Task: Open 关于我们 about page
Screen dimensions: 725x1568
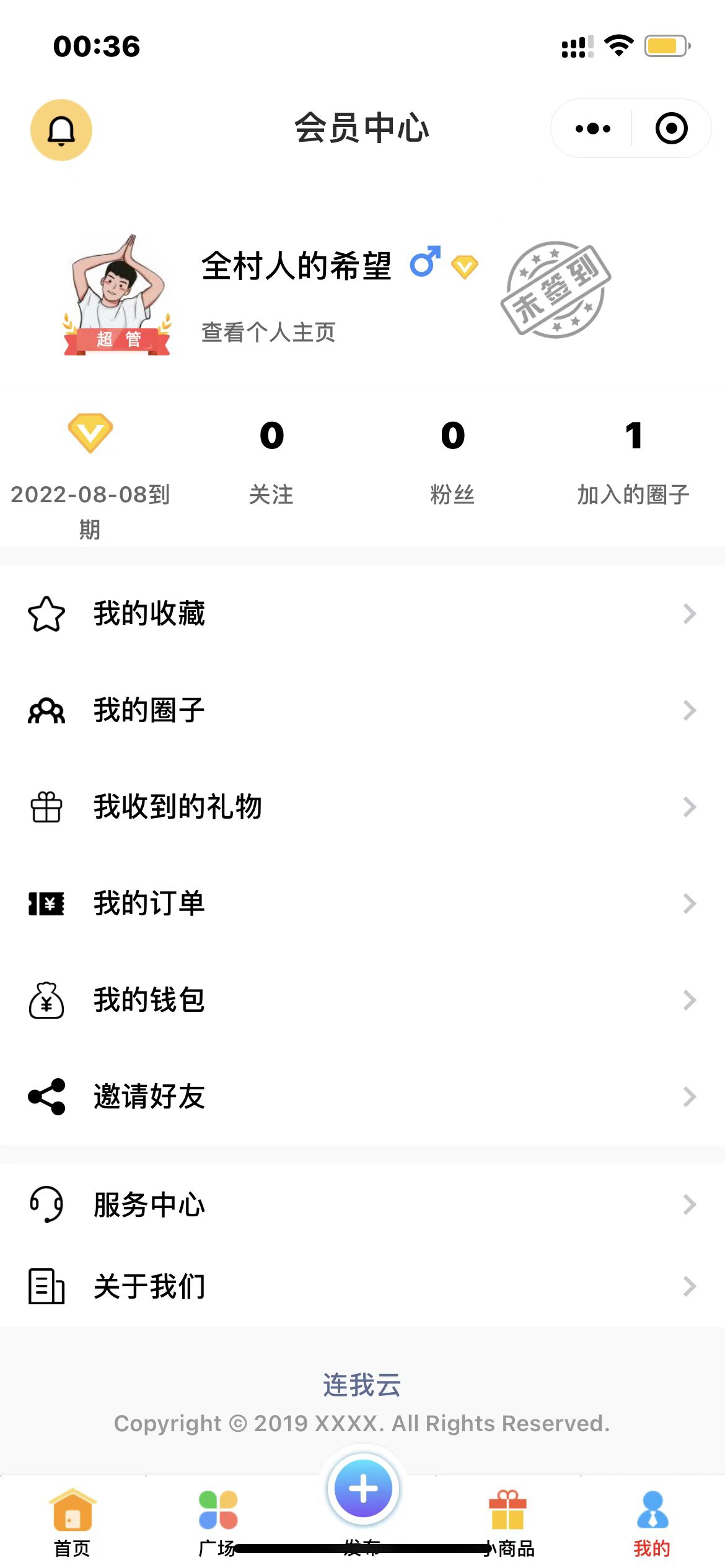Action: coord(362,1286)
